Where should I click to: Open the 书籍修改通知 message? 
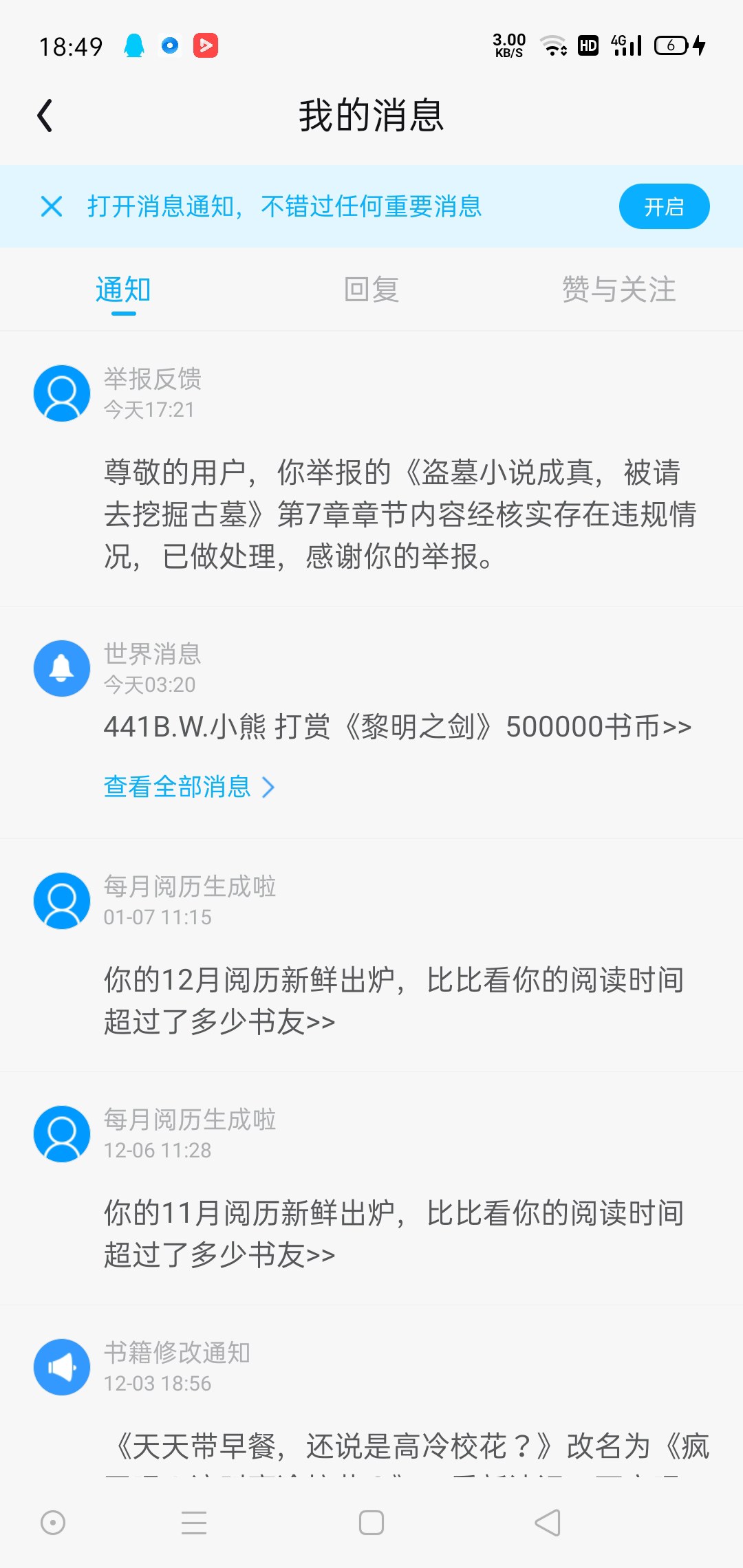point(371,1391)
